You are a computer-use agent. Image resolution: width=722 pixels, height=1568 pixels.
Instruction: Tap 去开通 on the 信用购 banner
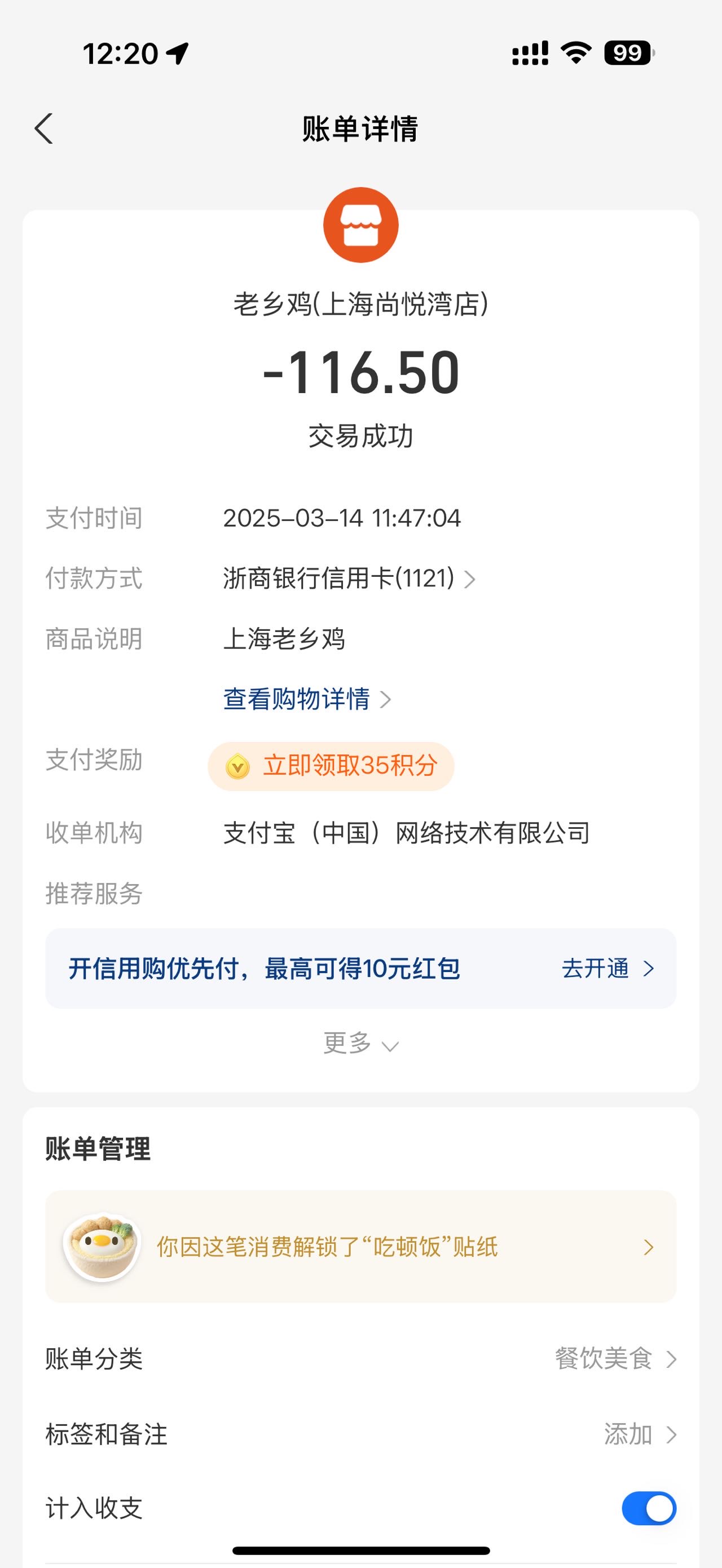(607, 968)
